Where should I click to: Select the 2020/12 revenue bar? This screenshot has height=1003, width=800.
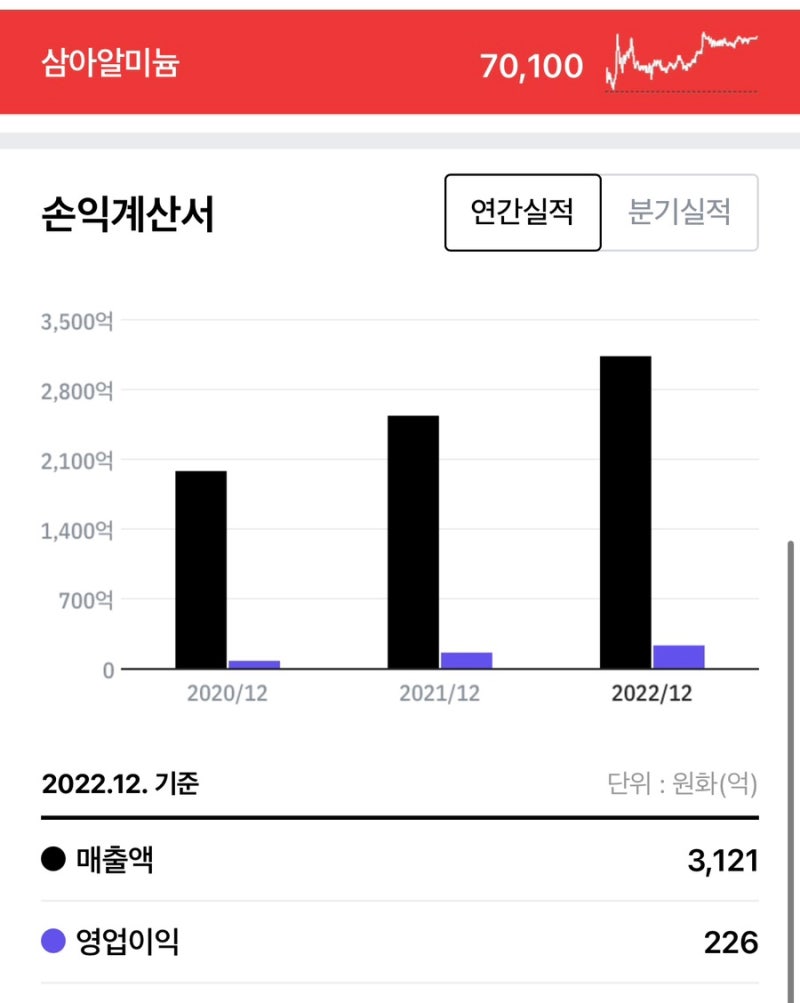pyautogui.click(x=200, y=570)
